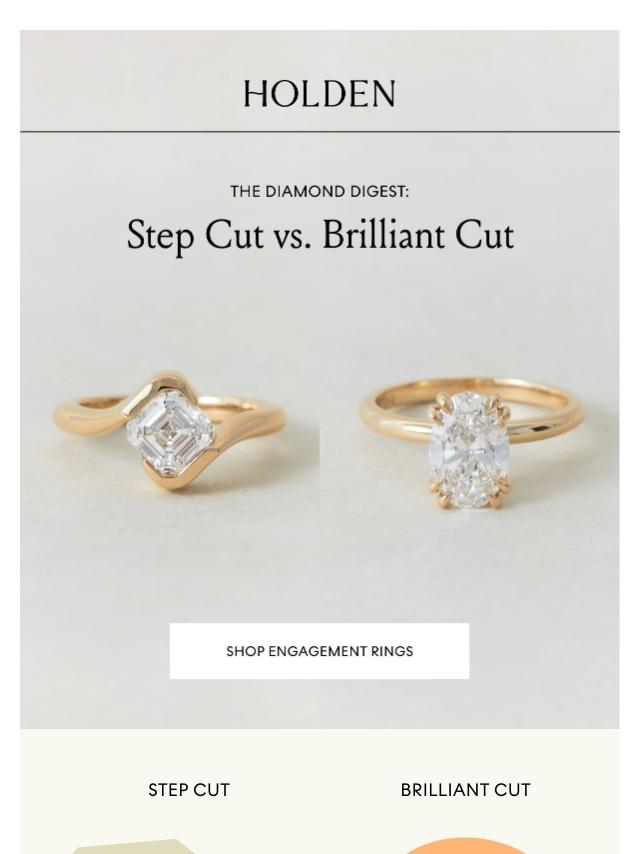Tap the Shop Engagement Rings button
640x854 pixels.
click(319, 651)
